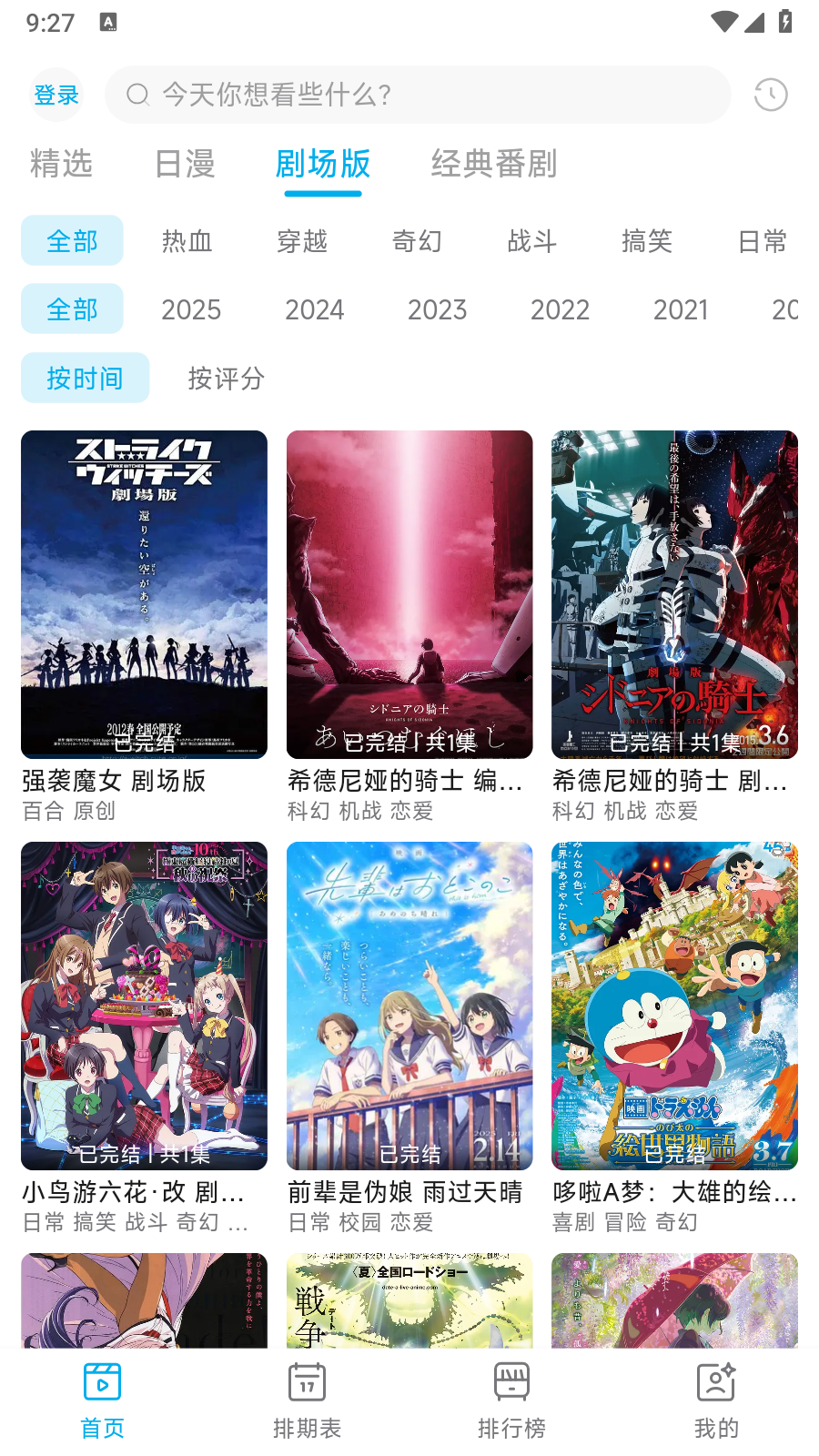Select the 2025 year chip

point(190,309)
